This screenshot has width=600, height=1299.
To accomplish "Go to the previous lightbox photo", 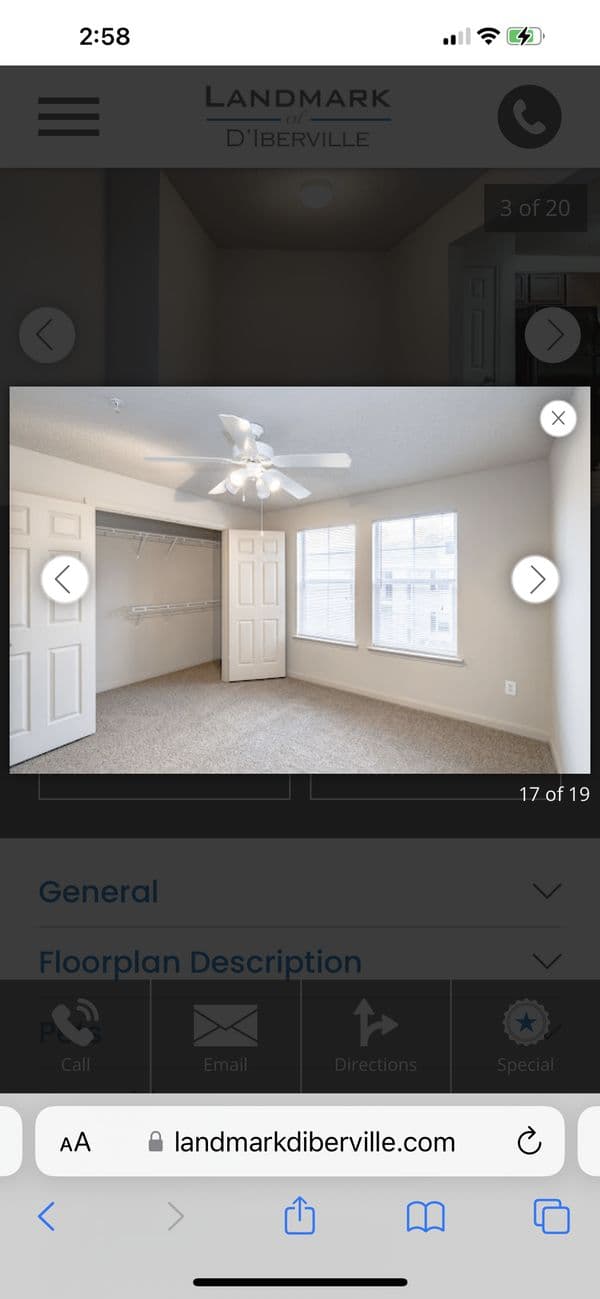I will pos(65,578).
